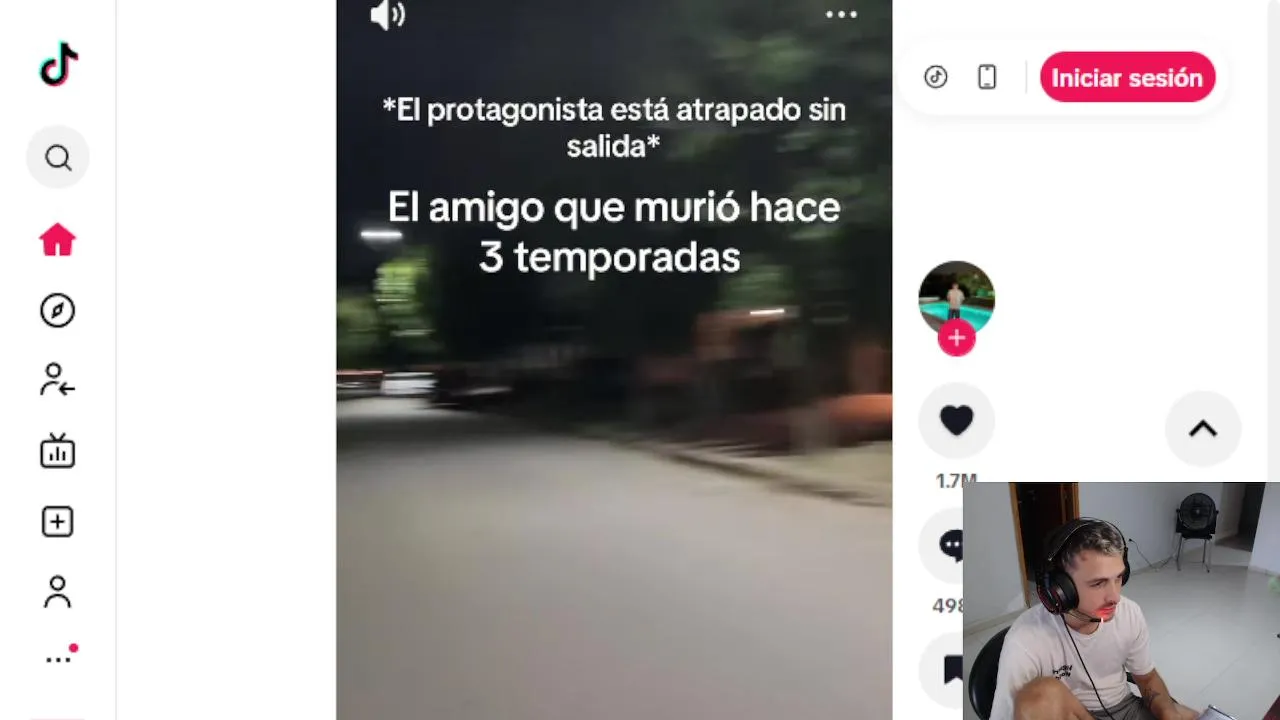Like this video with the heart
The height and width of the screenshot is (720, 1280).
(x=956, y=421)
